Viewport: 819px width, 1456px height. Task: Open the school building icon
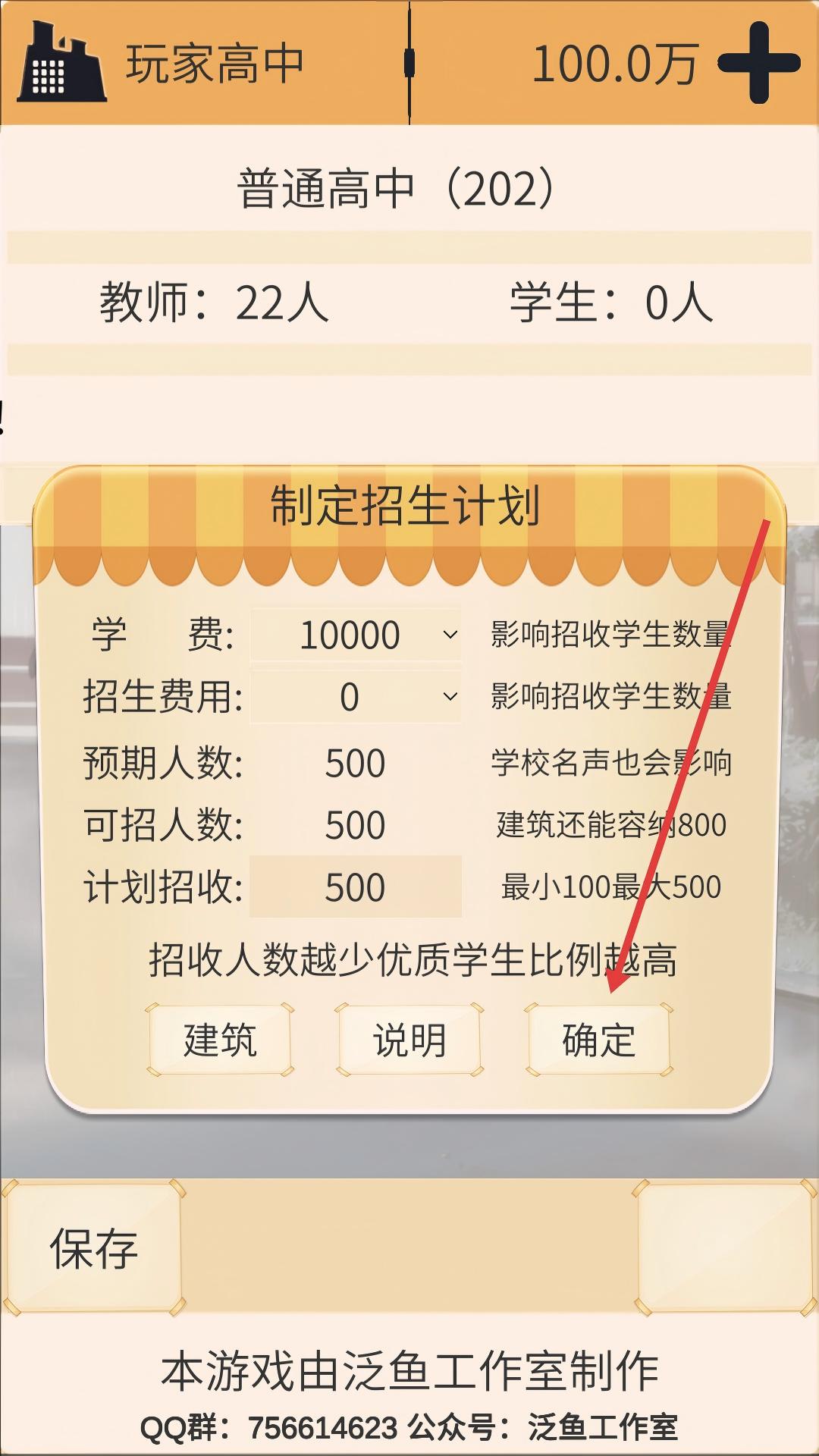[61, 63]
